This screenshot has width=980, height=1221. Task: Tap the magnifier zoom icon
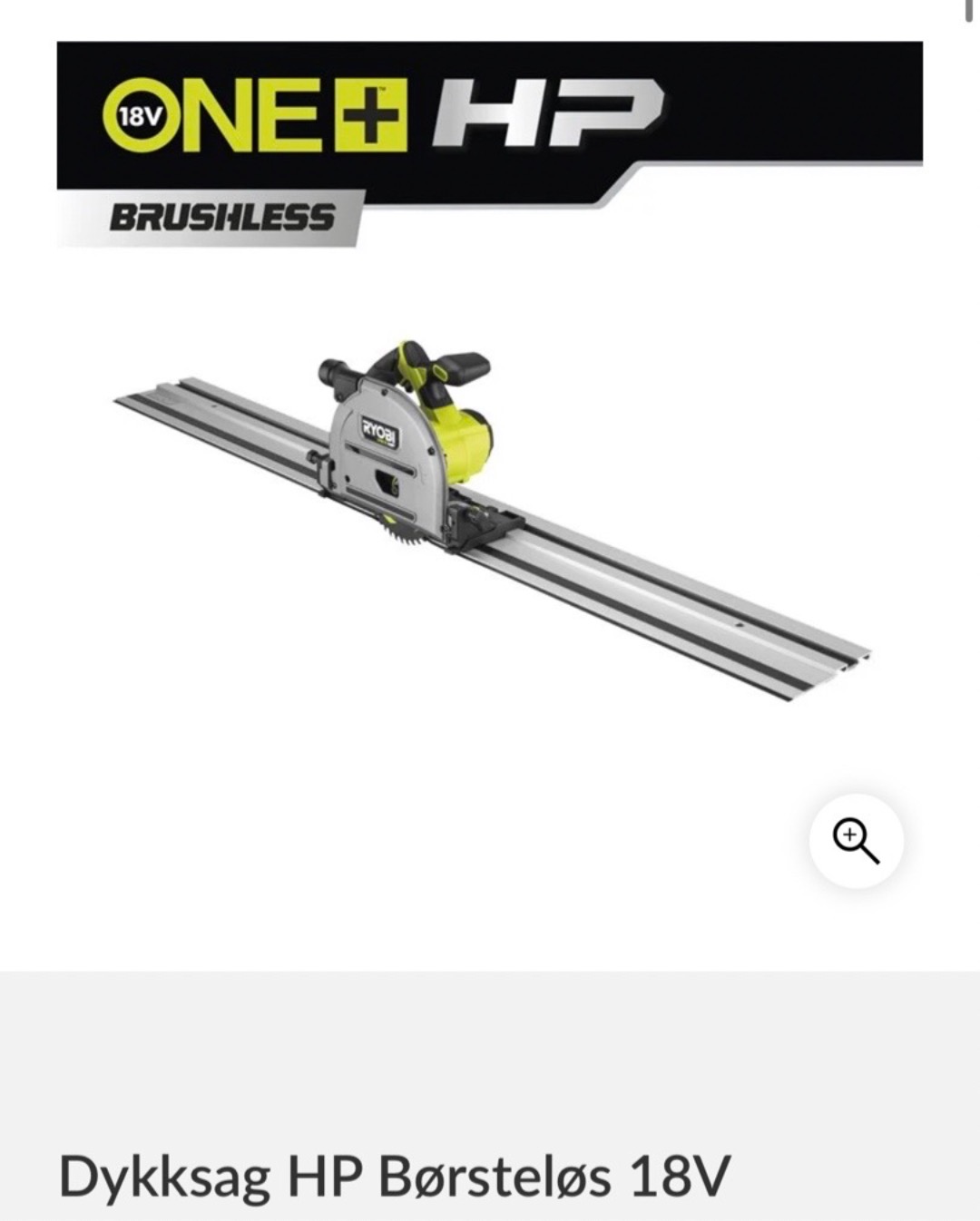click(856, 841)
